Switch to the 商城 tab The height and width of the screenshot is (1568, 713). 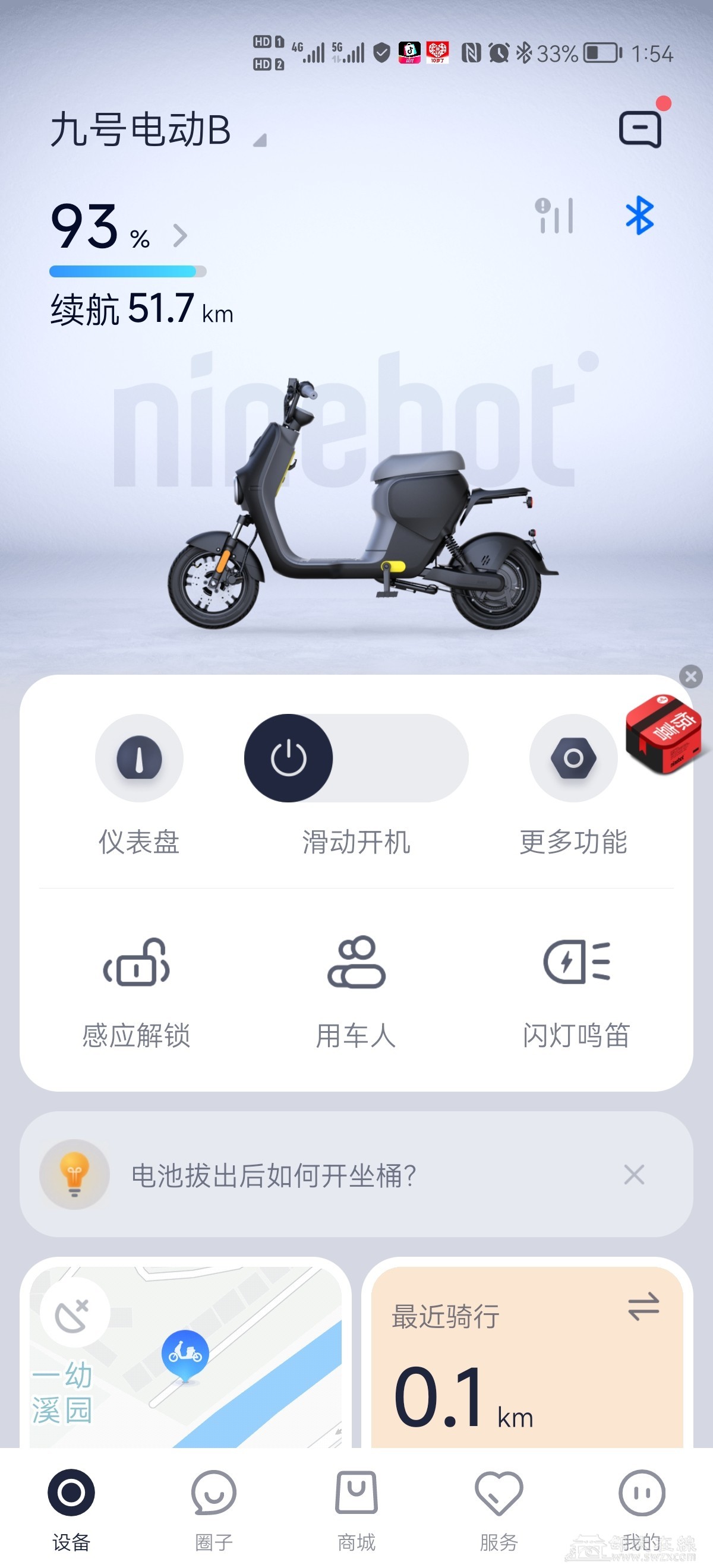point(356,1507)
